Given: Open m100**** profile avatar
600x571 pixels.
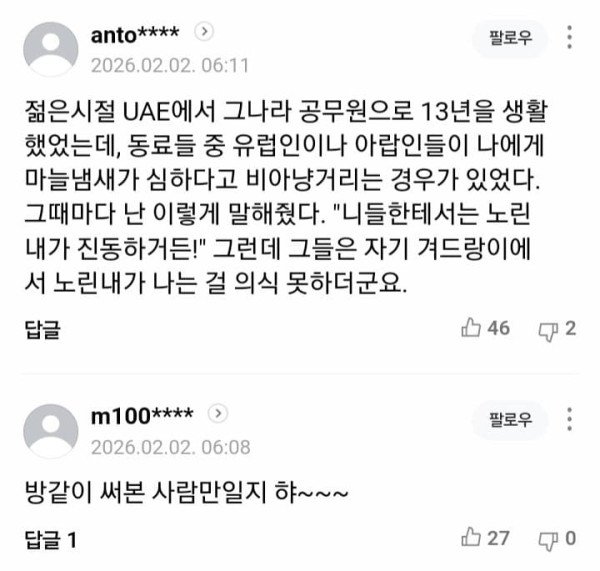Looking at the screenshot, I should coord(51,430).
